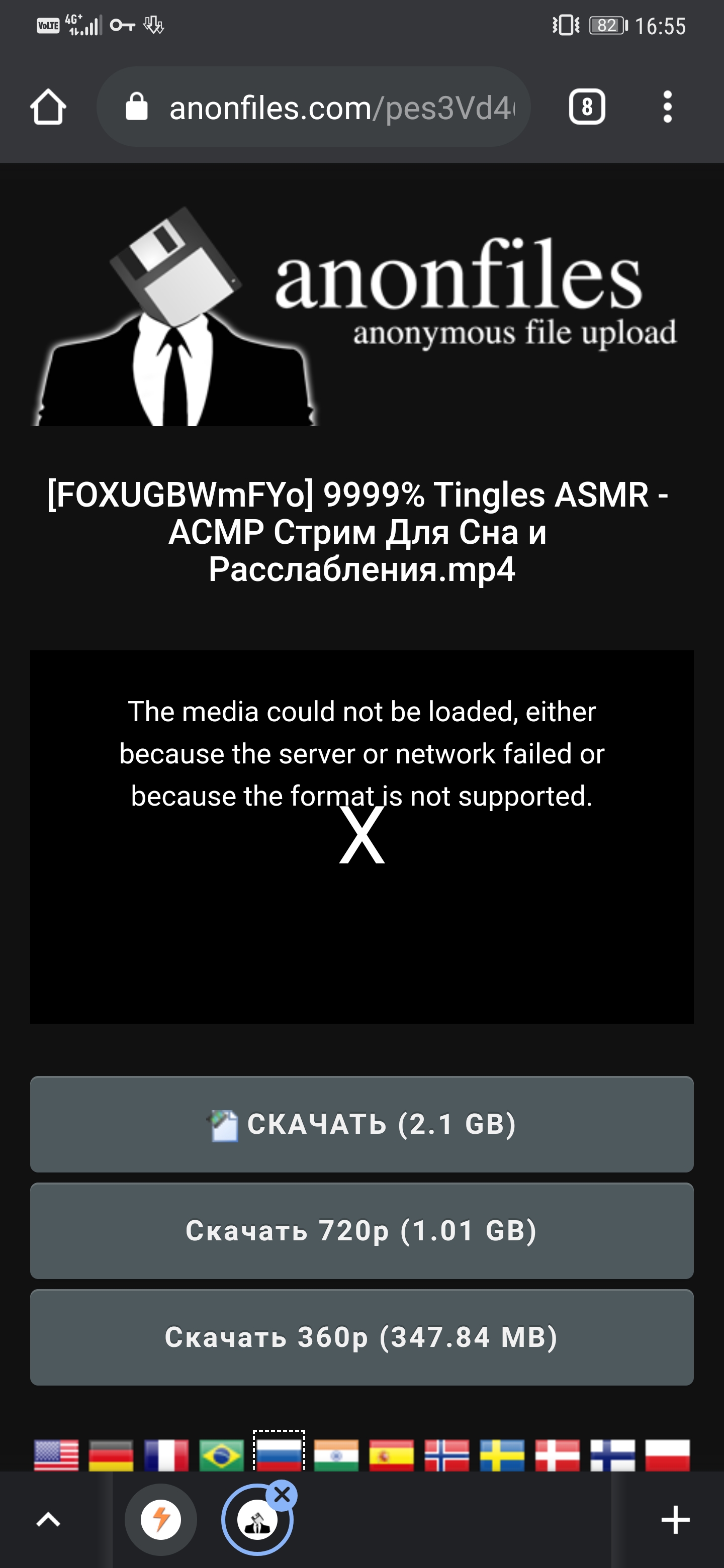Image resolution: width=724 pixels, height=1568 pixels.
Task: Switch site language to English via US flag
Action: (57, 1455)
